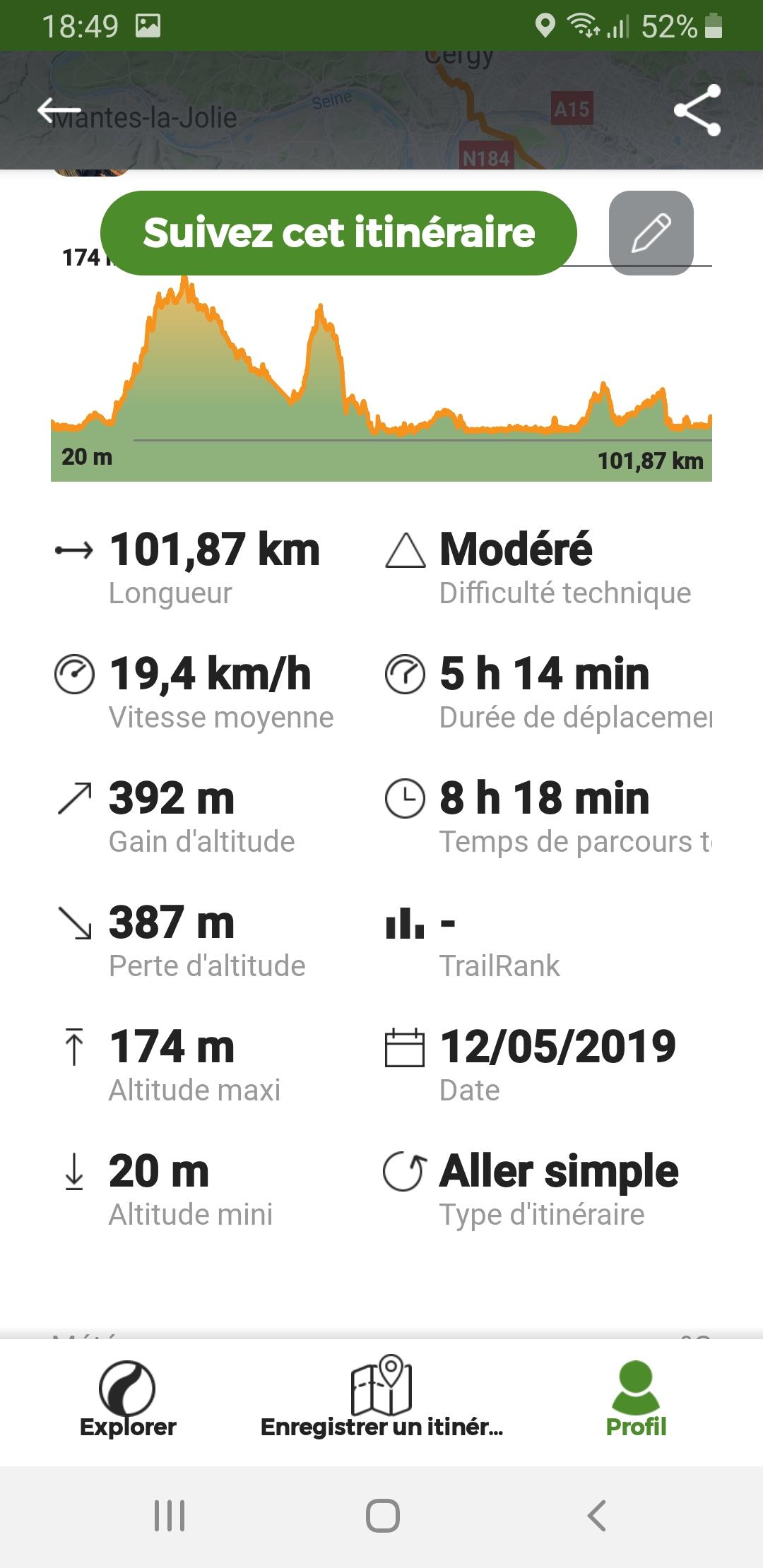The height and width of the screenshot is (1568, 763).
Task: Go back with the top-left arrow
Action: (59, 110)
